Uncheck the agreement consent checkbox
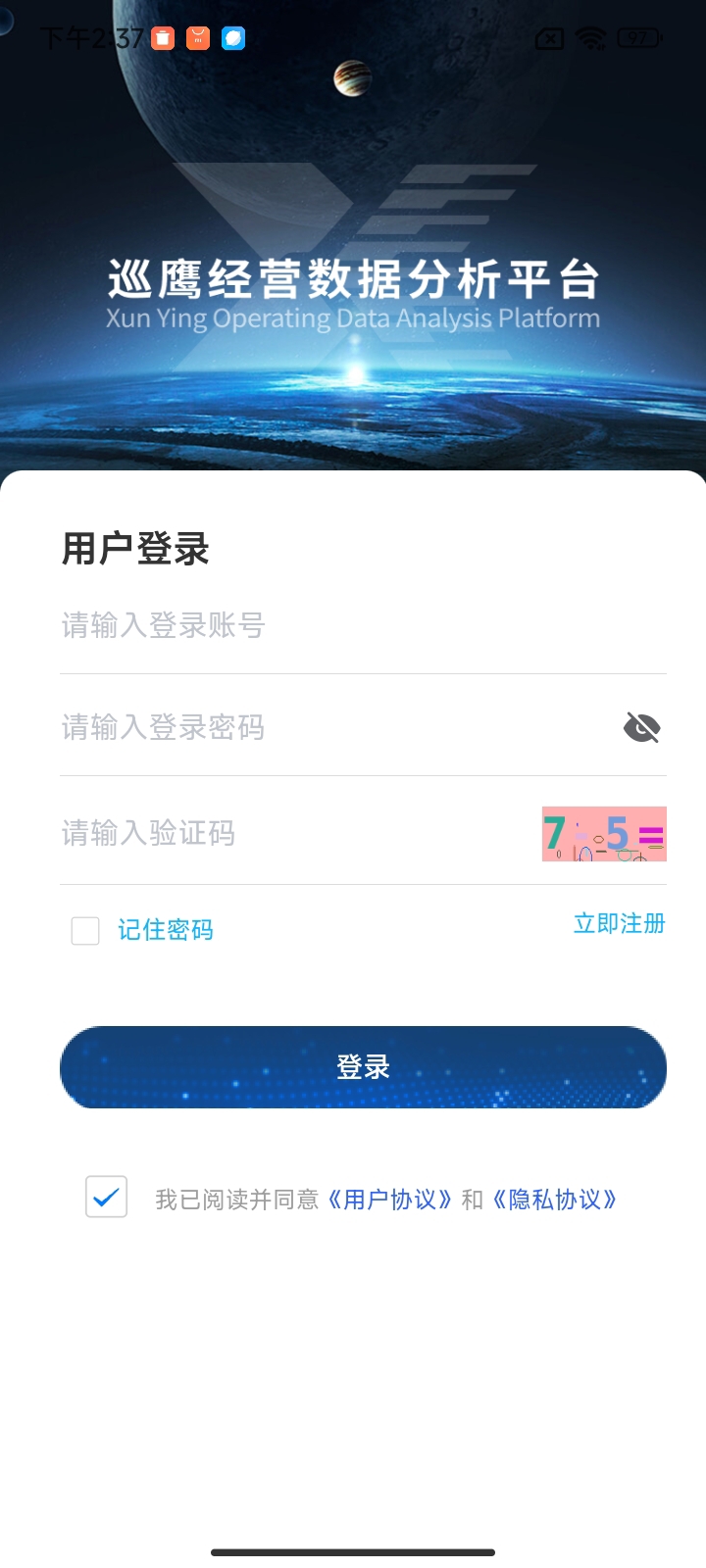Image resolution: width=706 pixels, height=1568 pixels. point(106,1197)
